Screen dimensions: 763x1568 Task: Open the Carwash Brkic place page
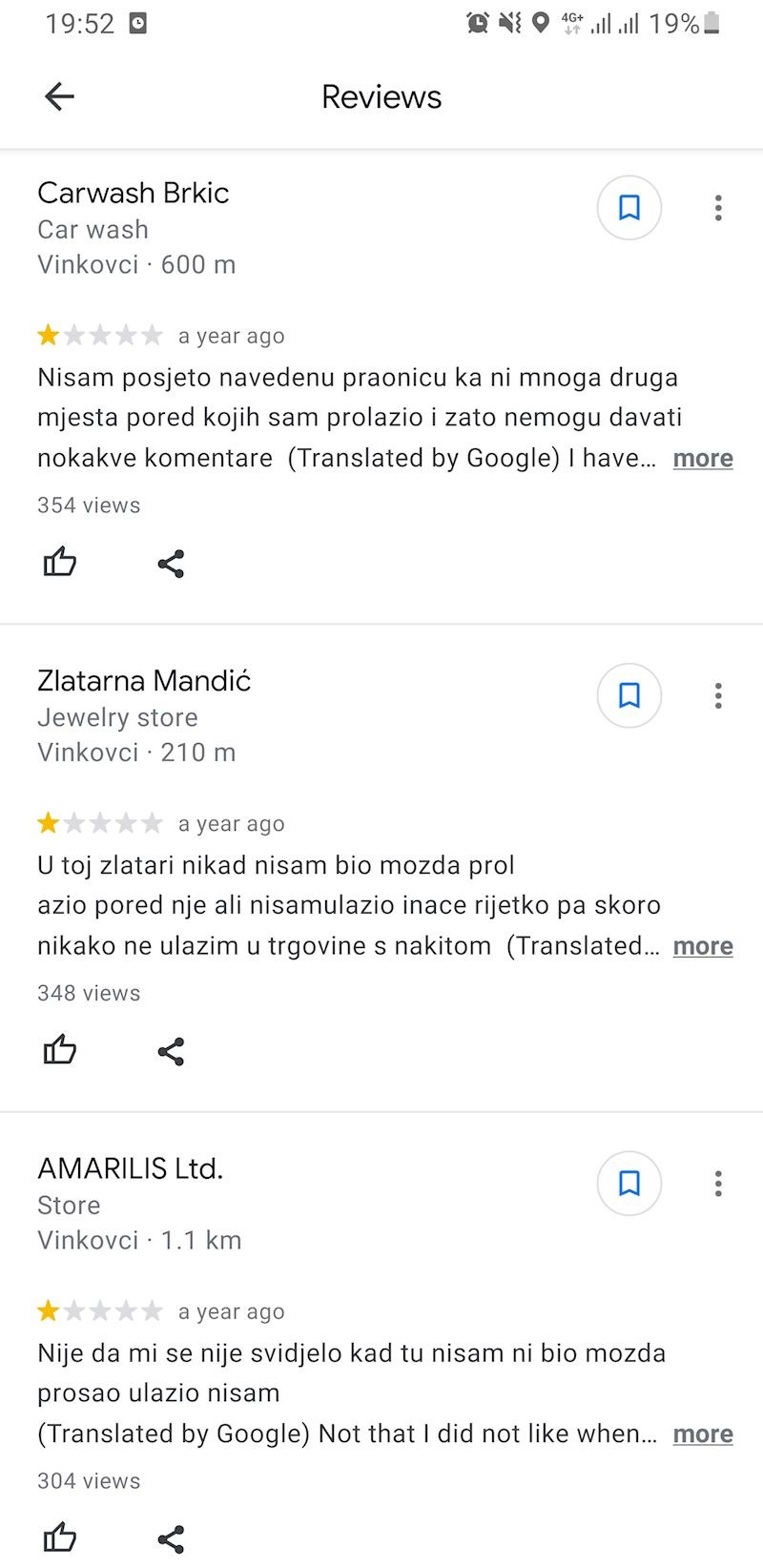pyautogui.click(x=134, y=194)
